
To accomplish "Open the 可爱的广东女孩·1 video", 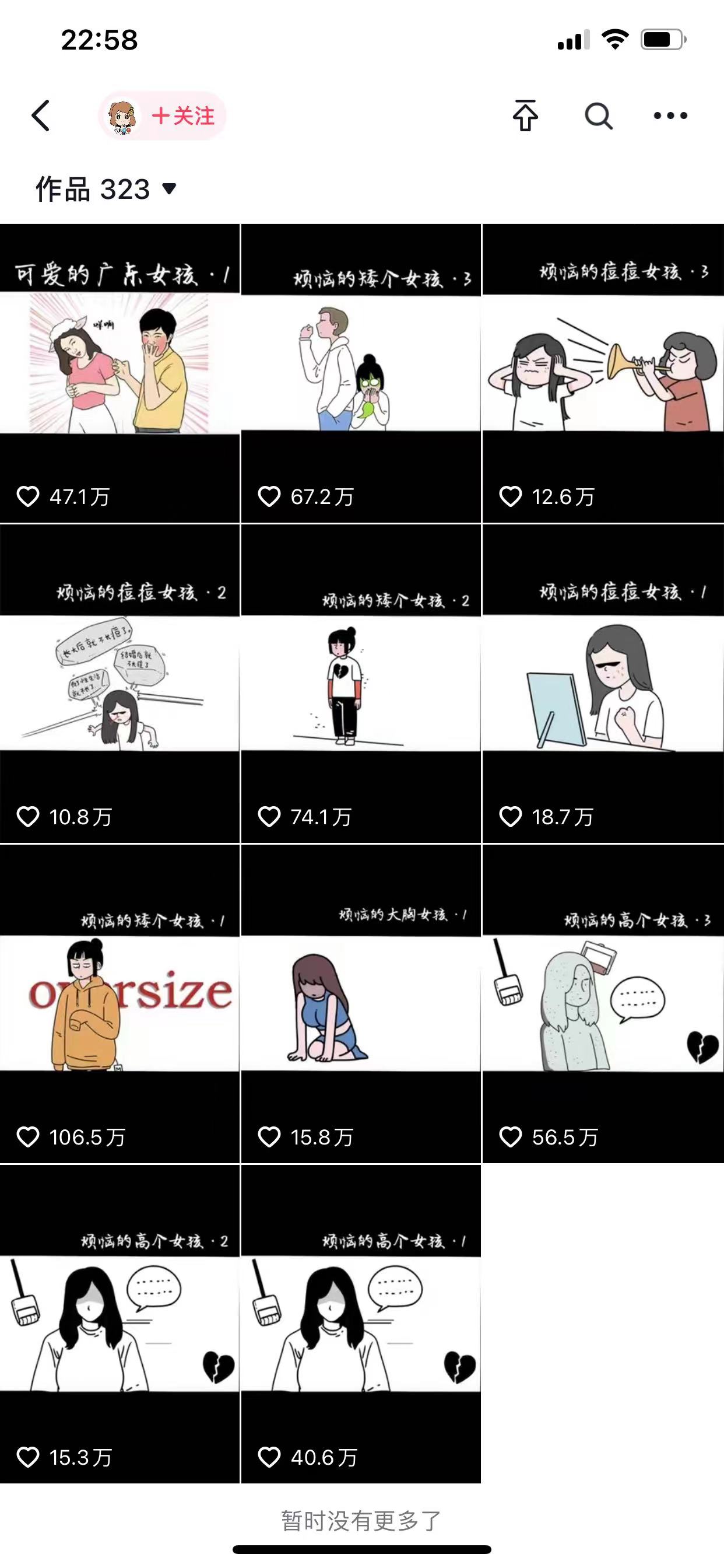I will 120,373.
